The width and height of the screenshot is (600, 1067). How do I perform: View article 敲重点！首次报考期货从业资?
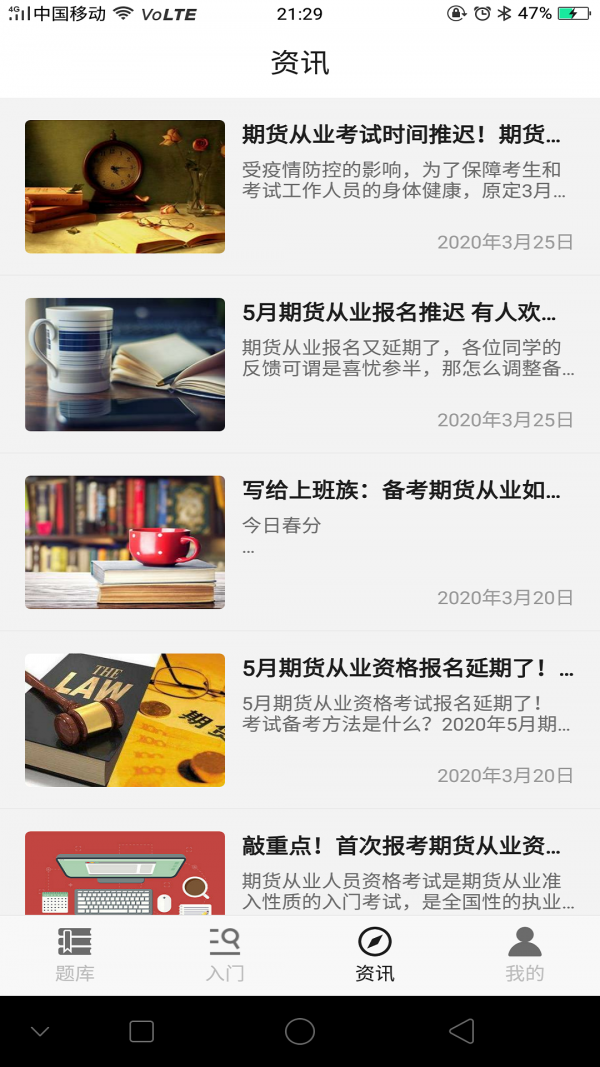[400, 847]
